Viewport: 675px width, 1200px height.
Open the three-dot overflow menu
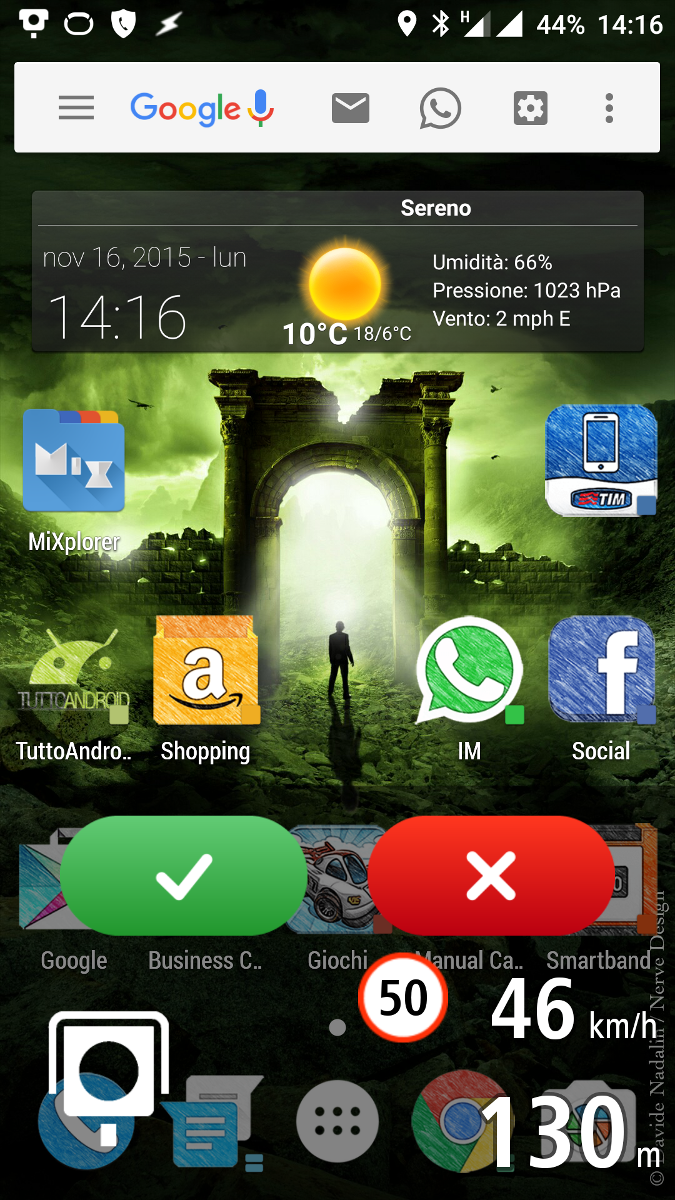click(609, 108)
